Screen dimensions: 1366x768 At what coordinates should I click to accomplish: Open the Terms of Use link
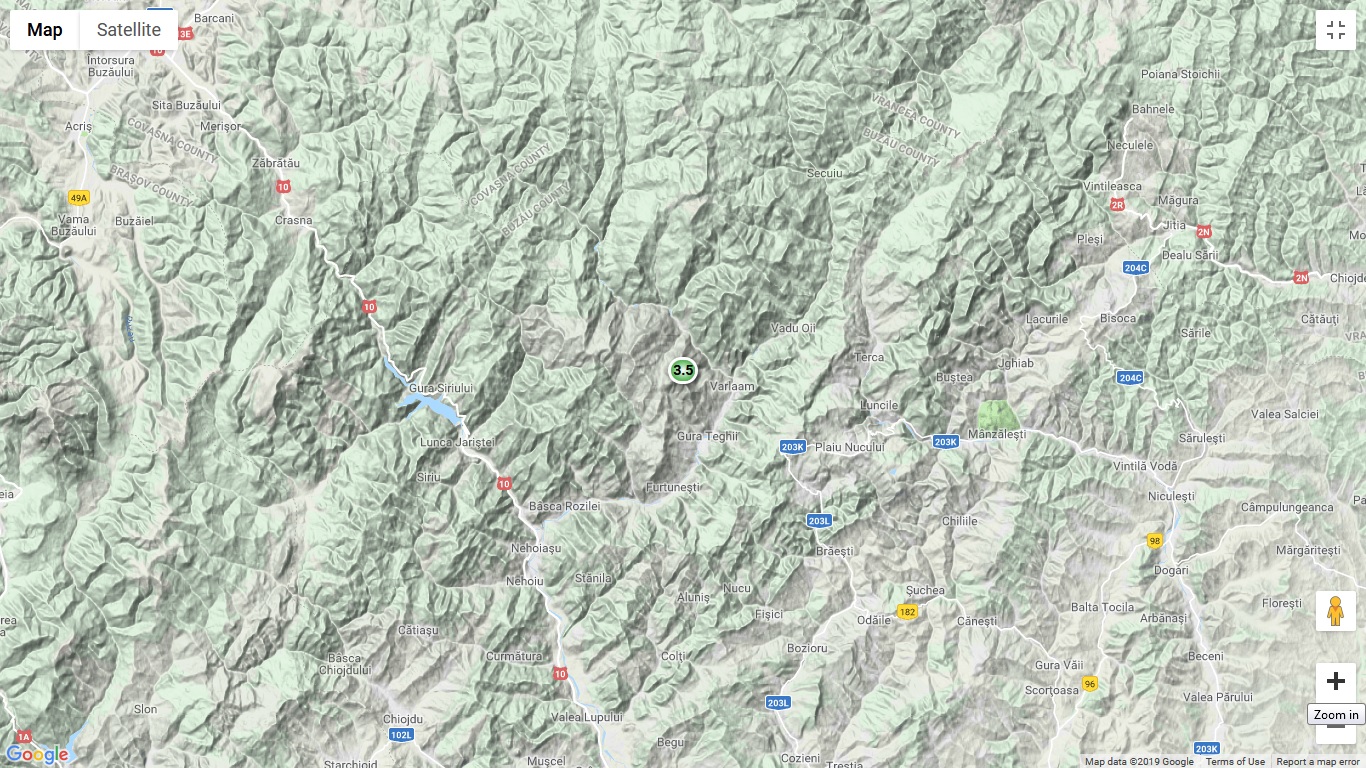1235,762
